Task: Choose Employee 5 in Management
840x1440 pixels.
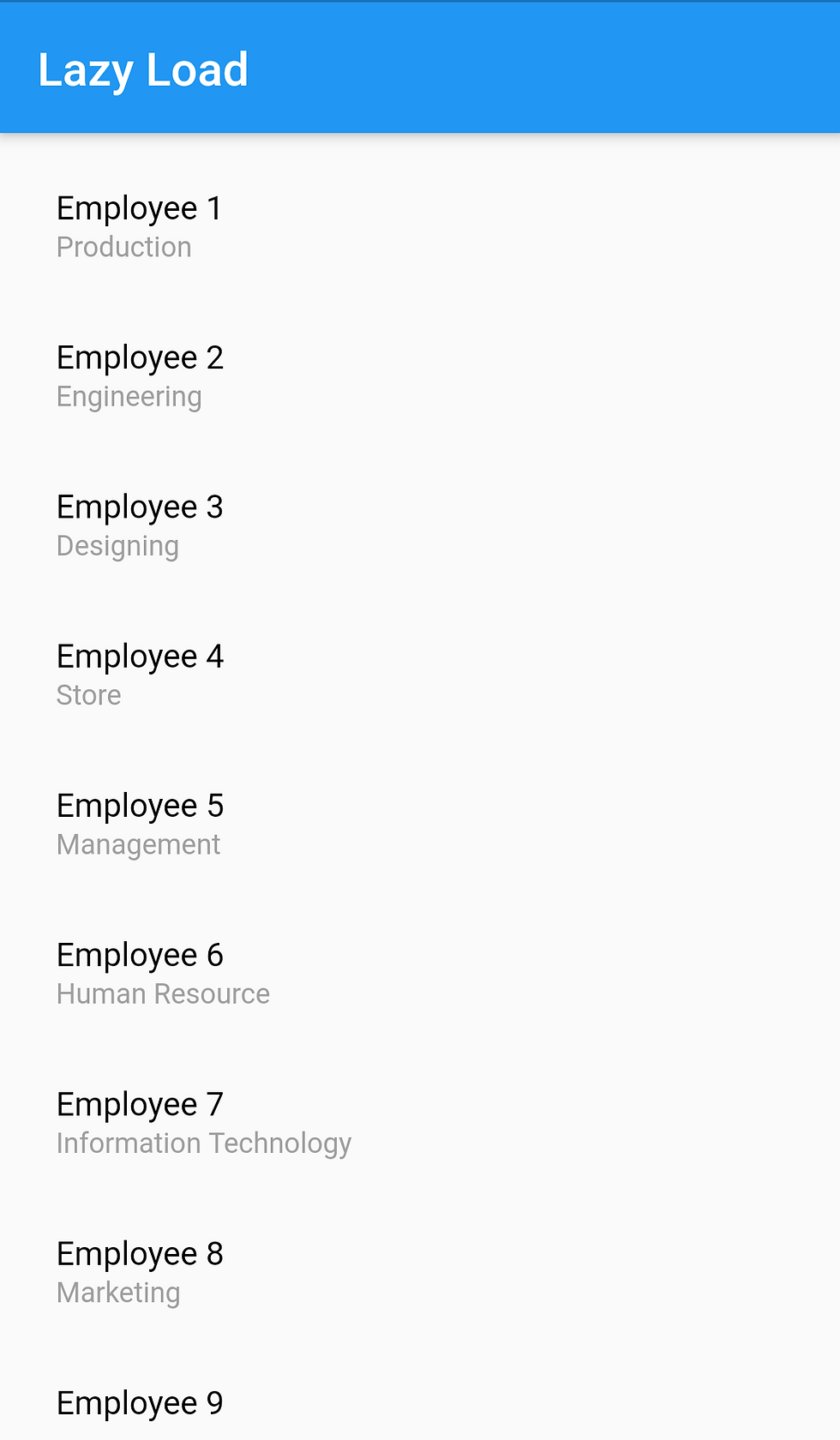Action: [420, 824]
